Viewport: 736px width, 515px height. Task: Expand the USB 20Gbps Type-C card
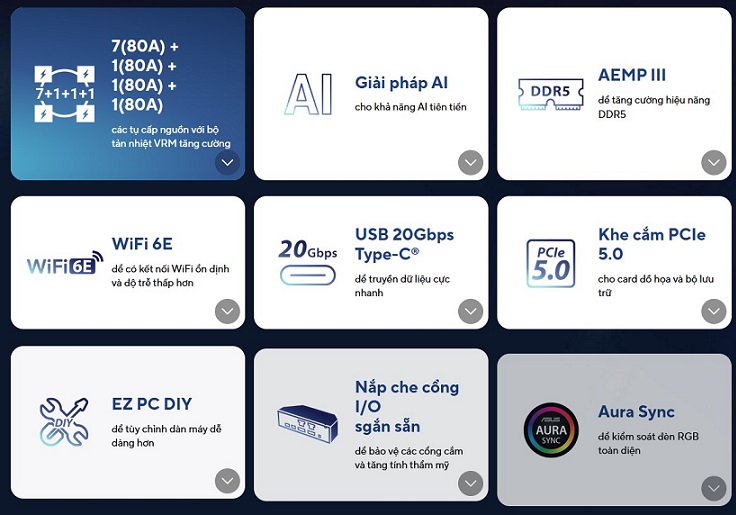[x=470, y=311]
